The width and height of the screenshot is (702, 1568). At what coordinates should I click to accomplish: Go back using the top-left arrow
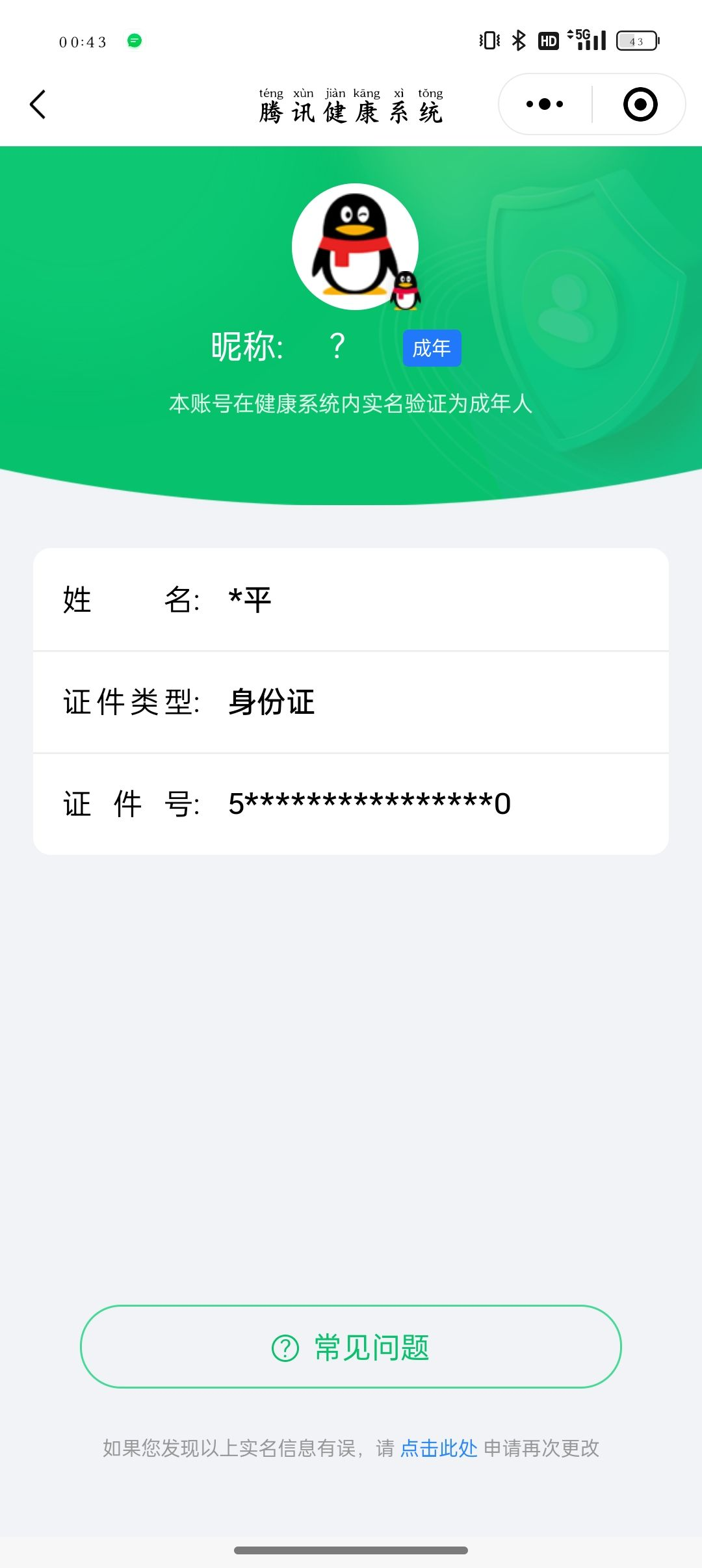pyautogui.click(x=38, y=104)
